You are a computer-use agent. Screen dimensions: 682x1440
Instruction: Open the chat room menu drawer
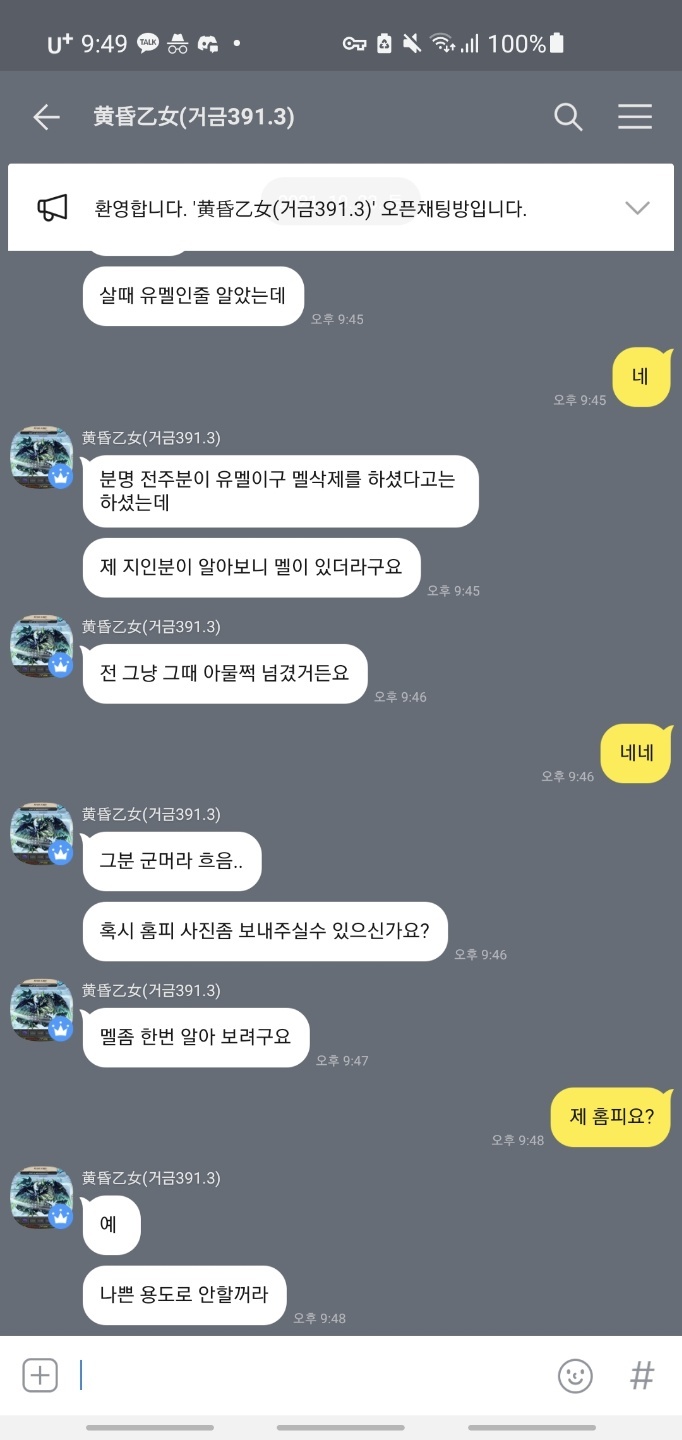[634, 117]
